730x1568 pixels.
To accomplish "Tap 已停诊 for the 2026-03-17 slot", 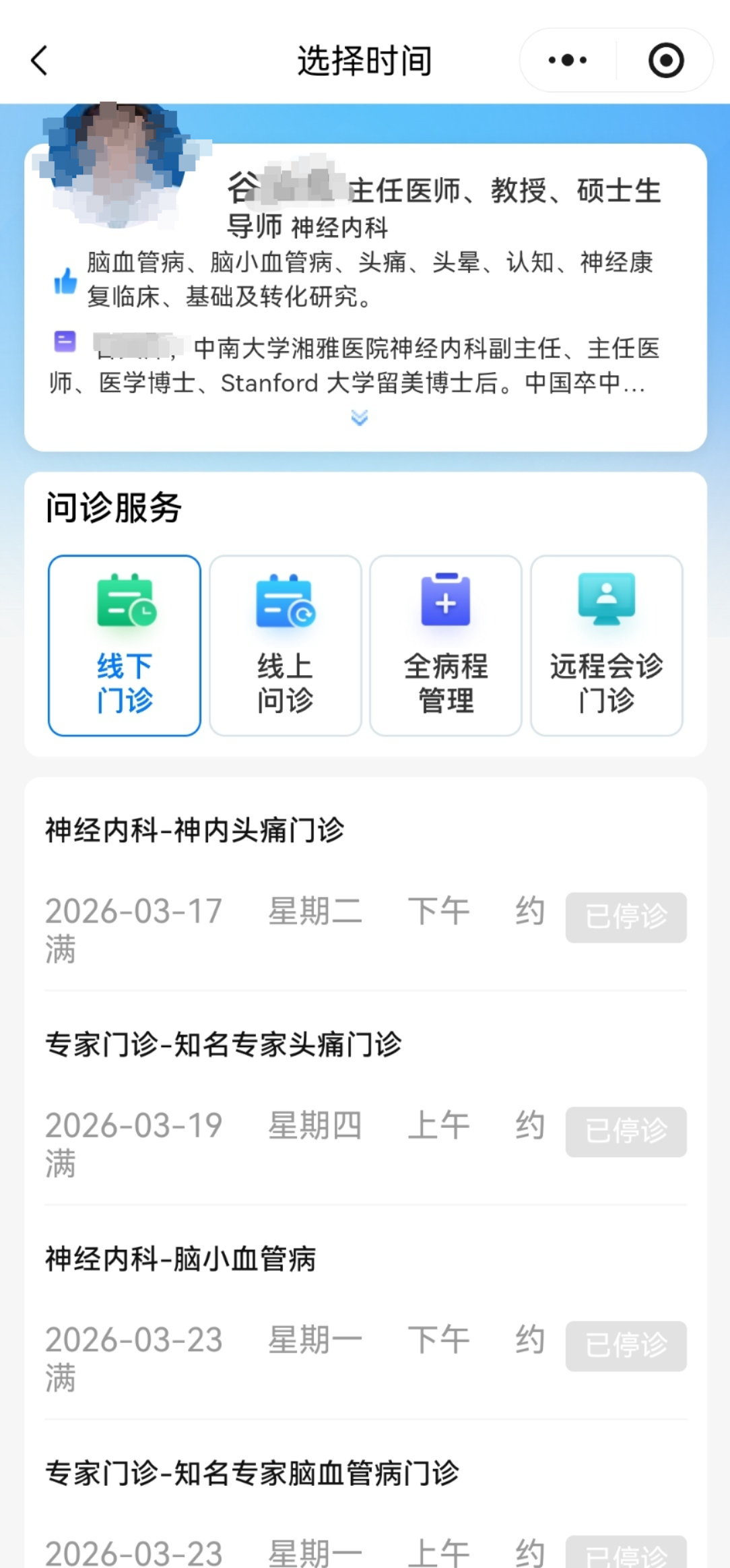I will [626, 917].
